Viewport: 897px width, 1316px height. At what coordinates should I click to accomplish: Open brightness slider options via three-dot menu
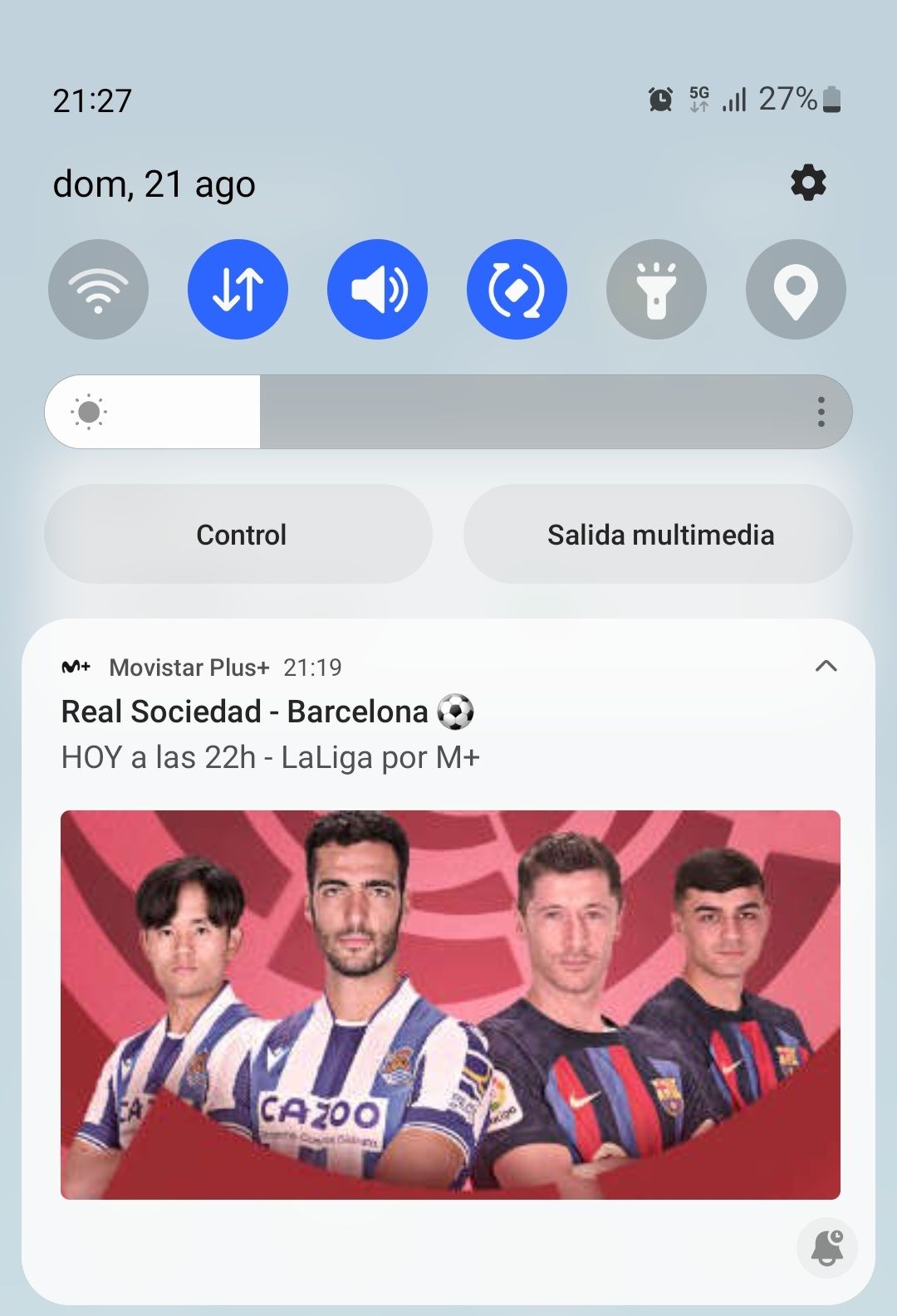[821, 411]
